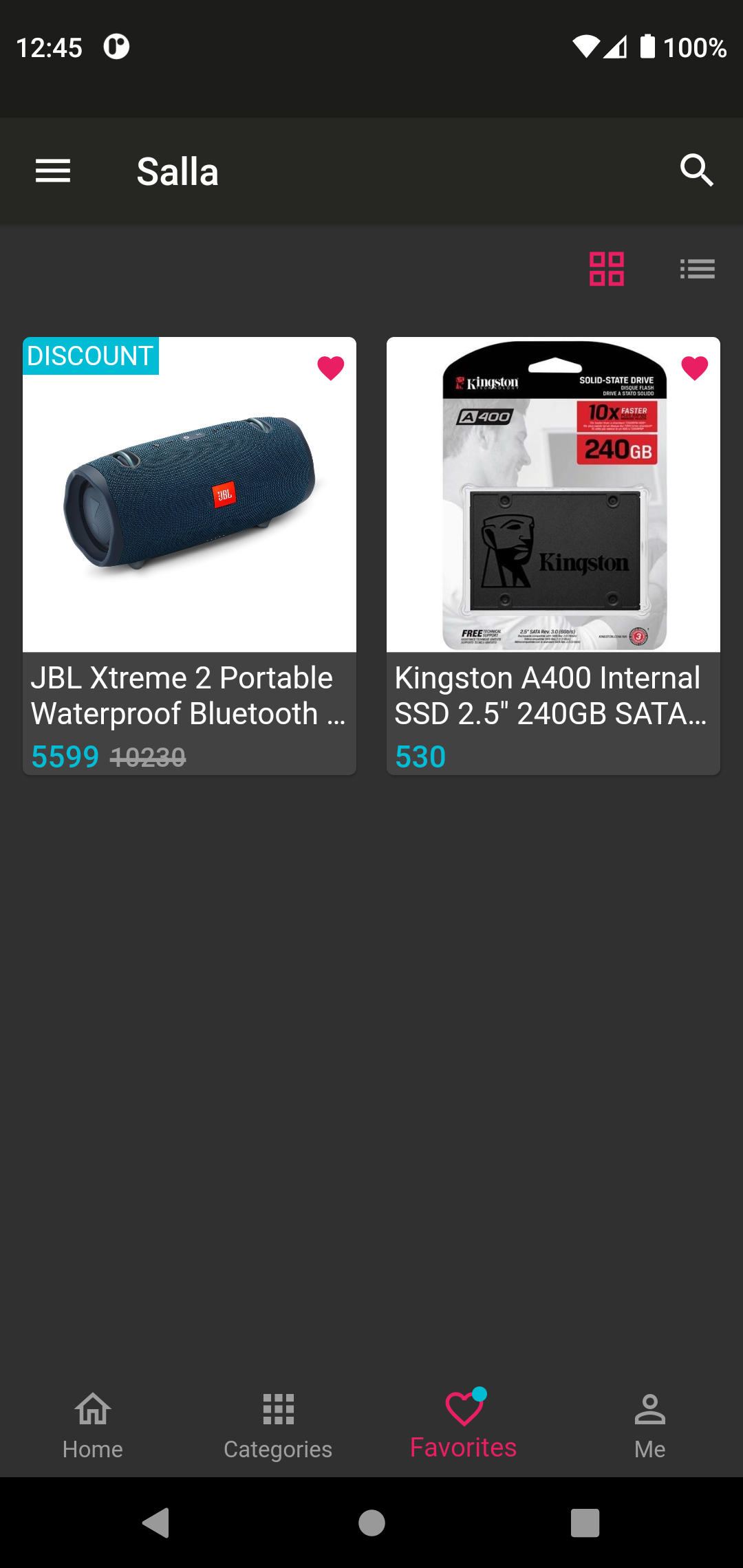Switch to list view layout
The height and width of the screenshot is (1568, 743).
coord(697,269)
